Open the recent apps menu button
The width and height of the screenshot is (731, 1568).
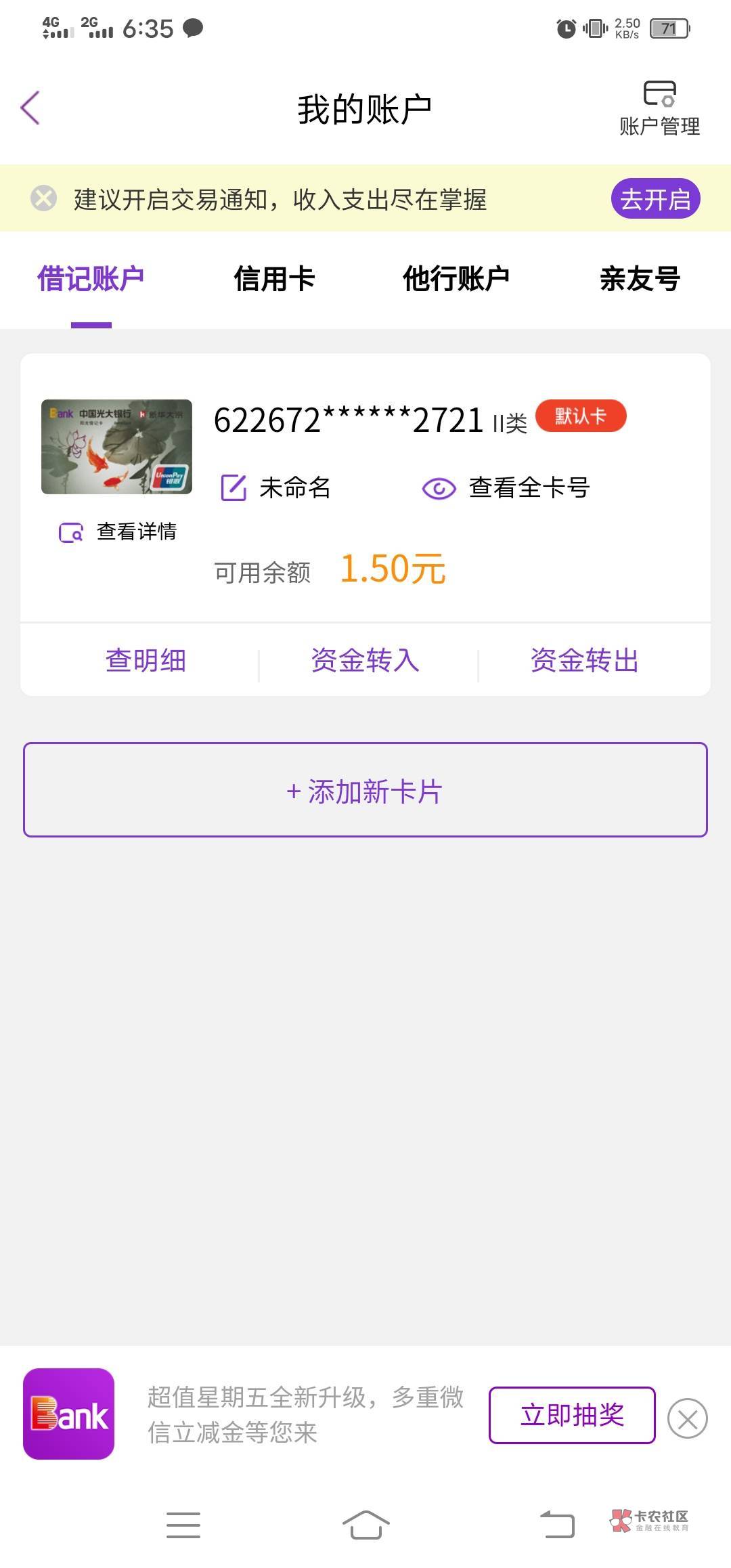pyautogui.click(x=183, y=1525)
